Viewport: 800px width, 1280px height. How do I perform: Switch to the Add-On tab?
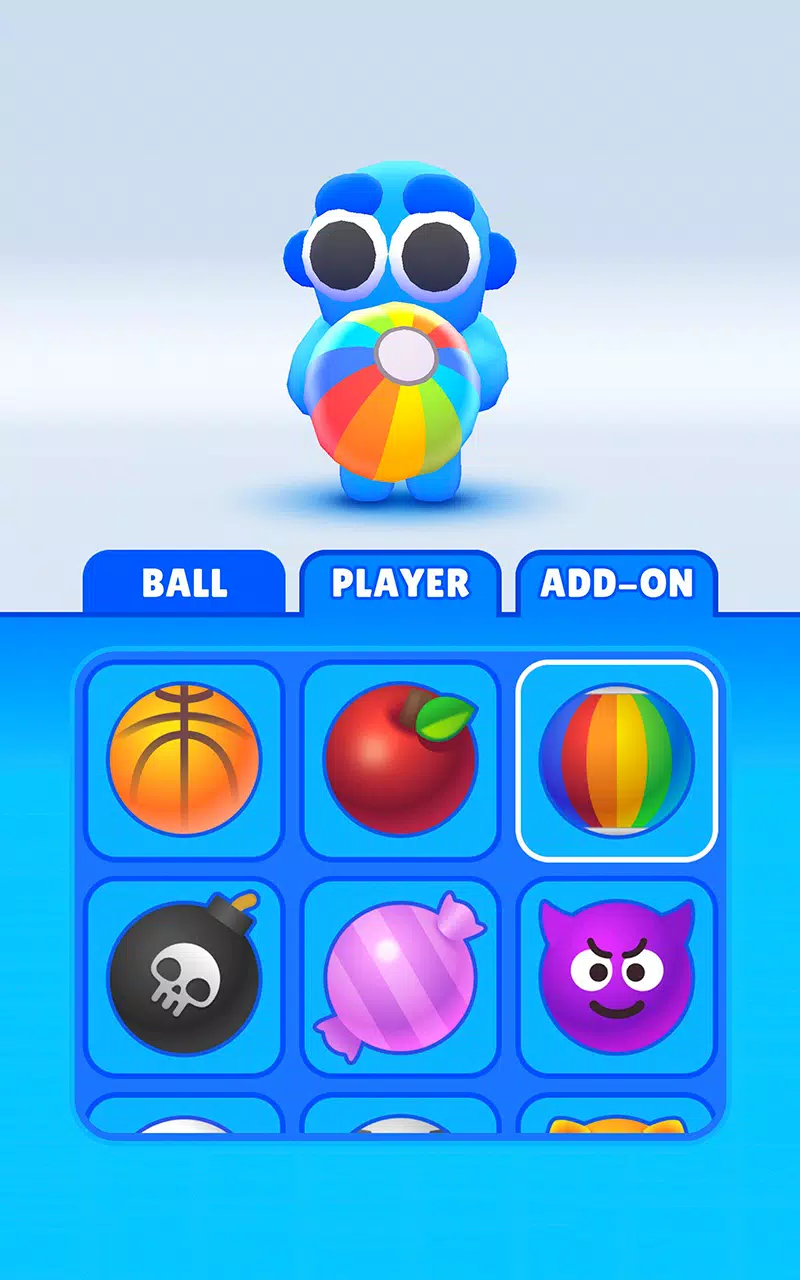tap(617, 584)
